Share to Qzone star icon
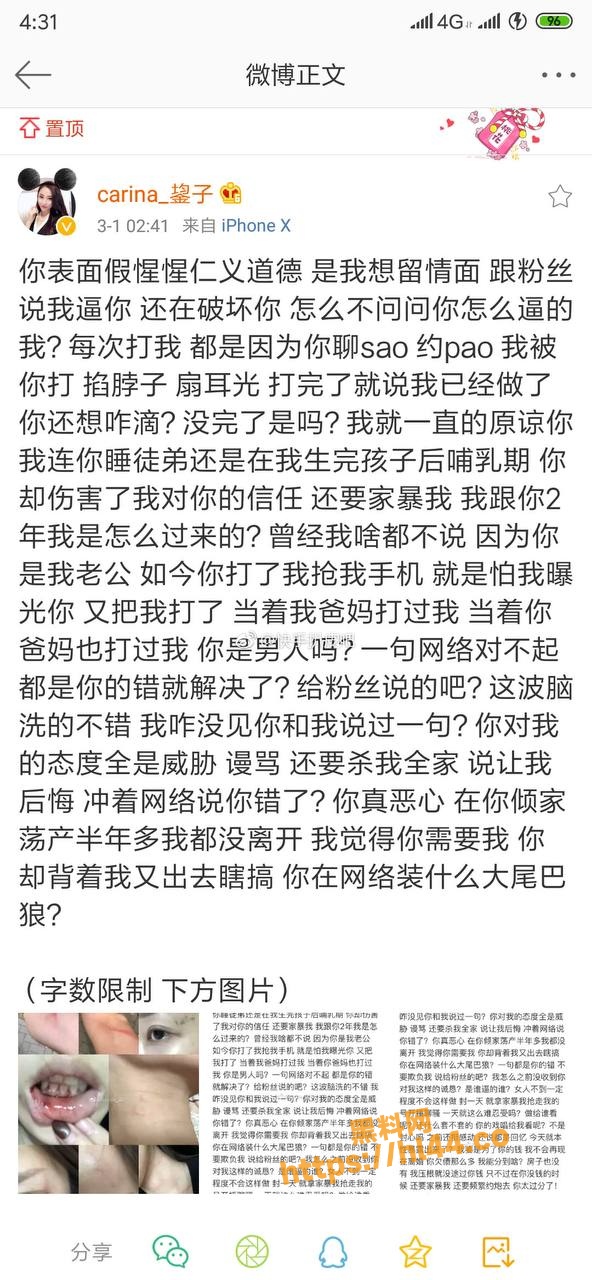 414,1251
